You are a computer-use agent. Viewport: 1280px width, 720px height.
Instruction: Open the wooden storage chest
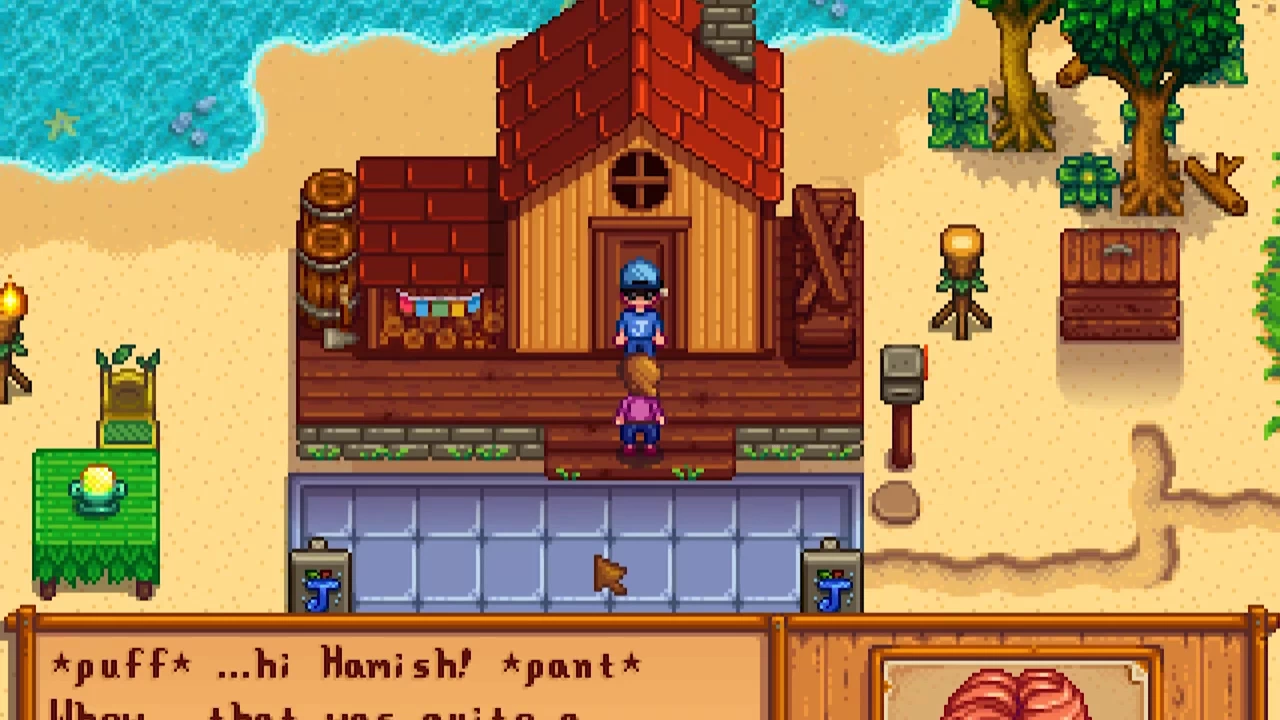[x=1119, y=284]
